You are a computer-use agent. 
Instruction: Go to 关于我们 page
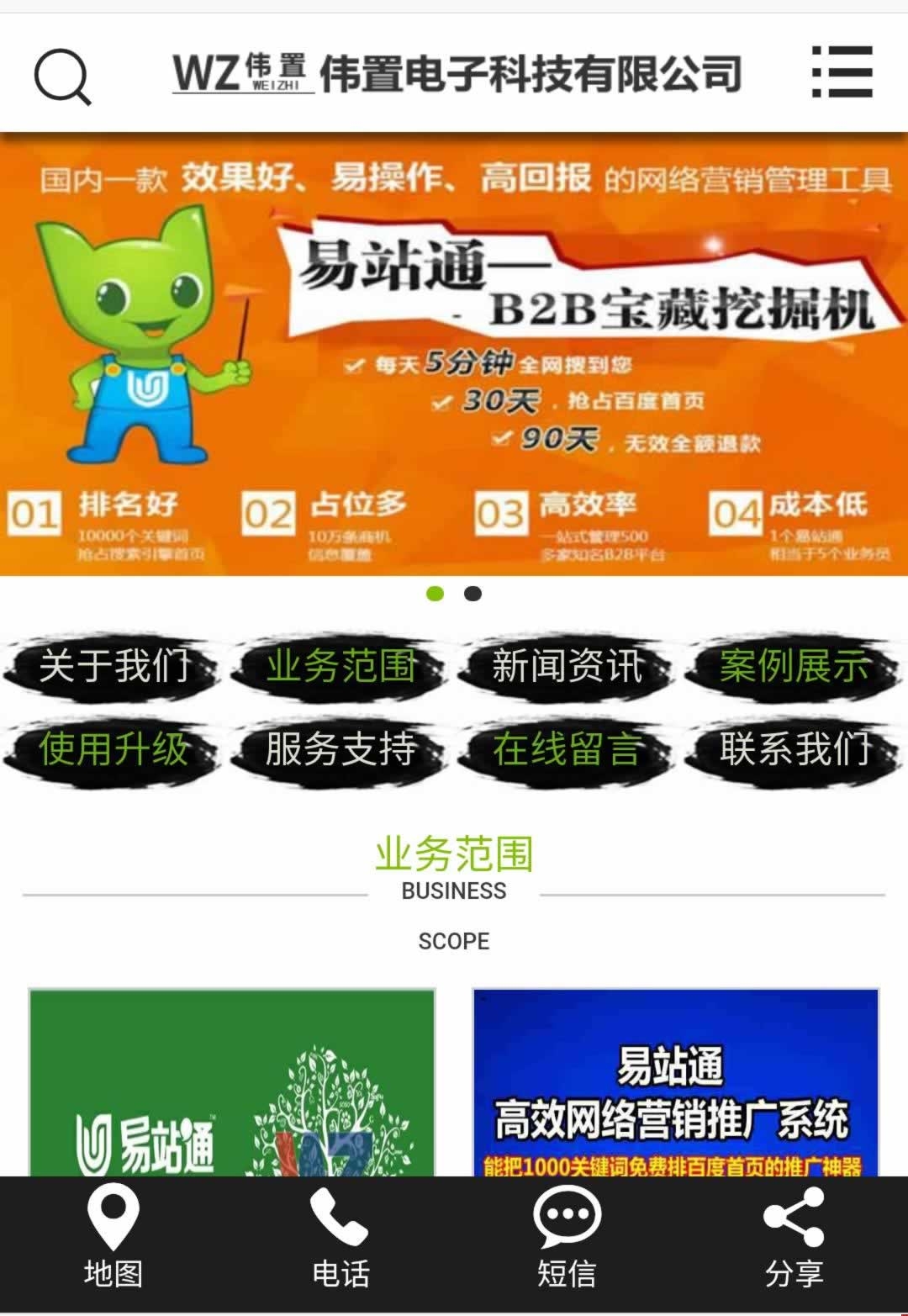click(x=113, y=666)
